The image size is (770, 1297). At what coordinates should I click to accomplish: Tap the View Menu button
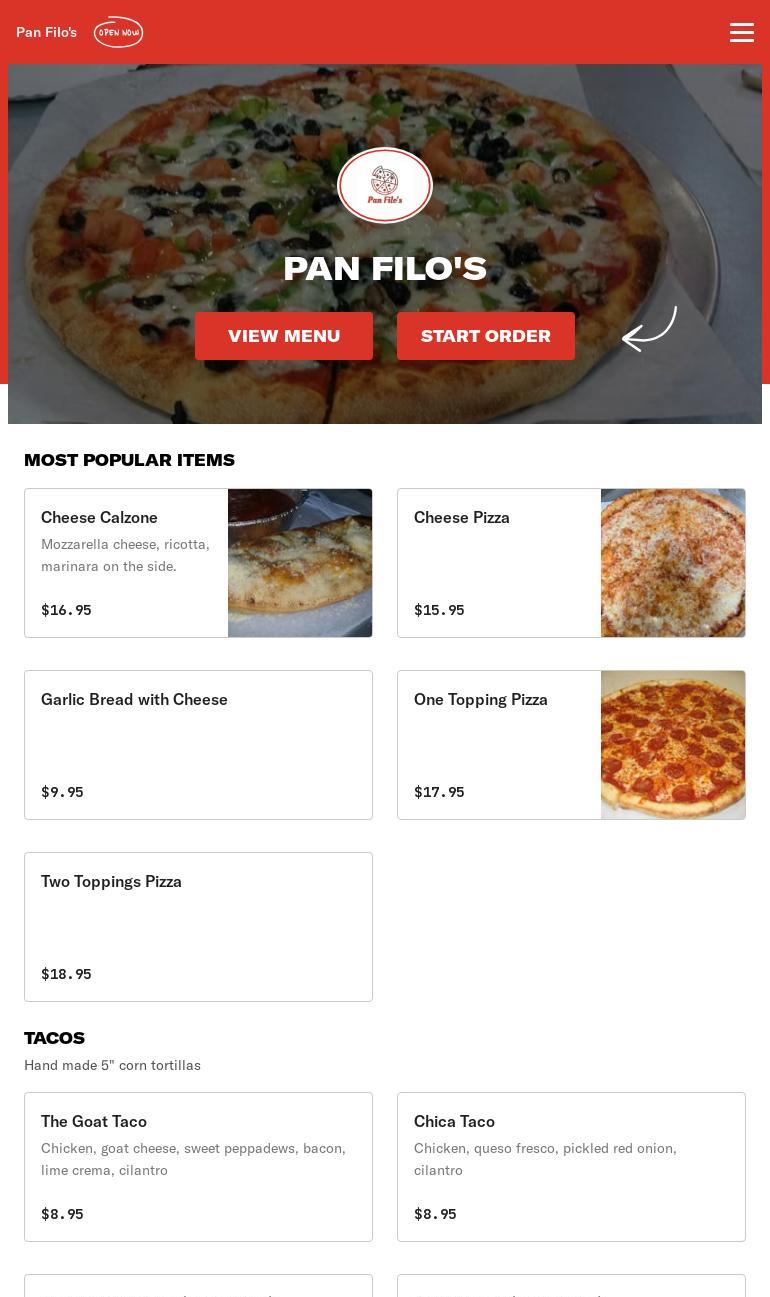click(284, 336)
